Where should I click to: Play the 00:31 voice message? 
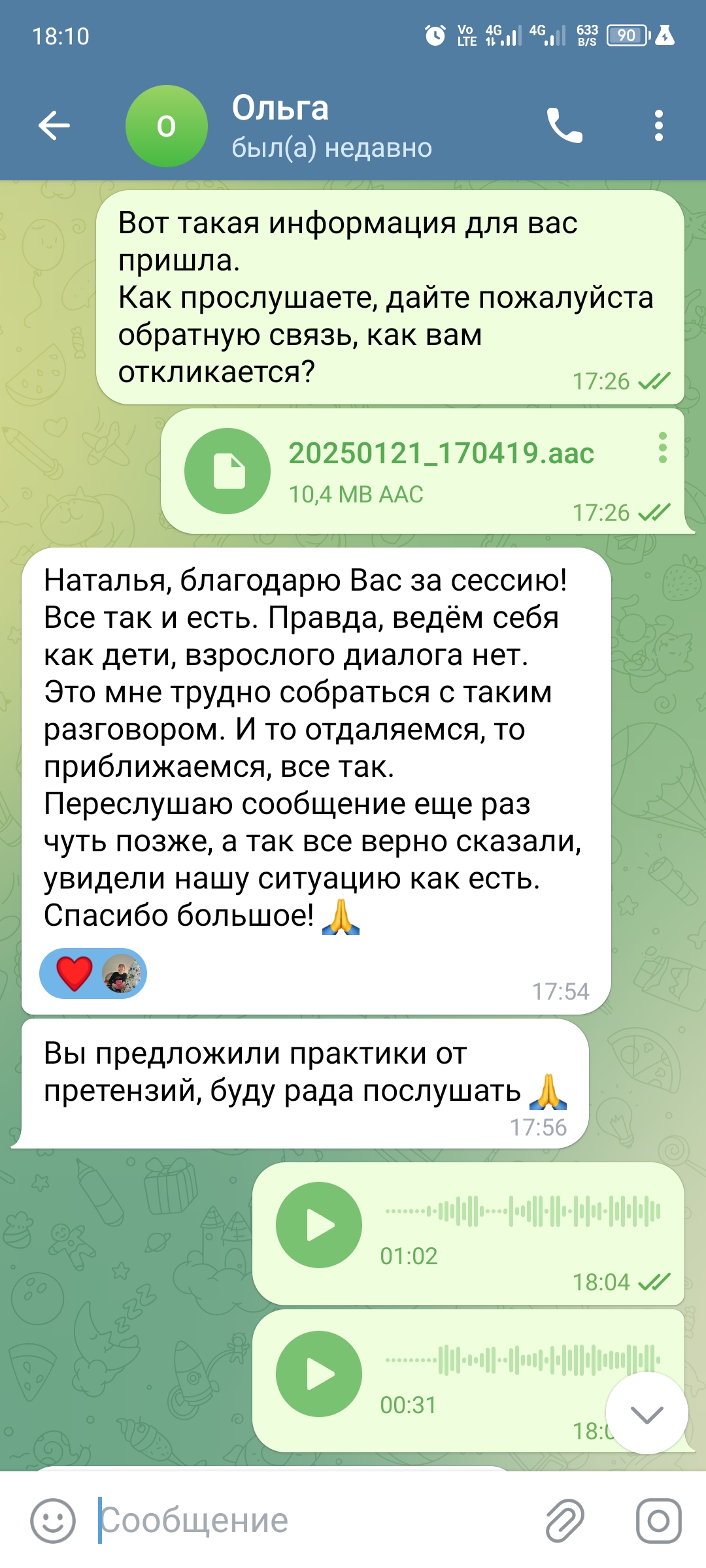pyautogui.click(x=319, y=1374)
